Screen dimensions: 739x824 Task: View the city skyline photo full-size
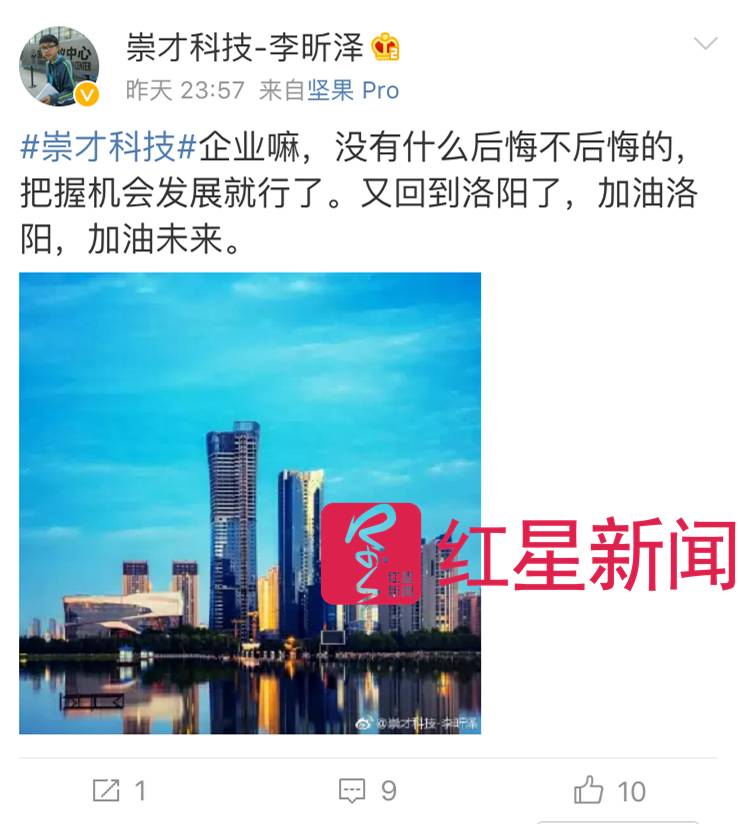coord(249,502)
